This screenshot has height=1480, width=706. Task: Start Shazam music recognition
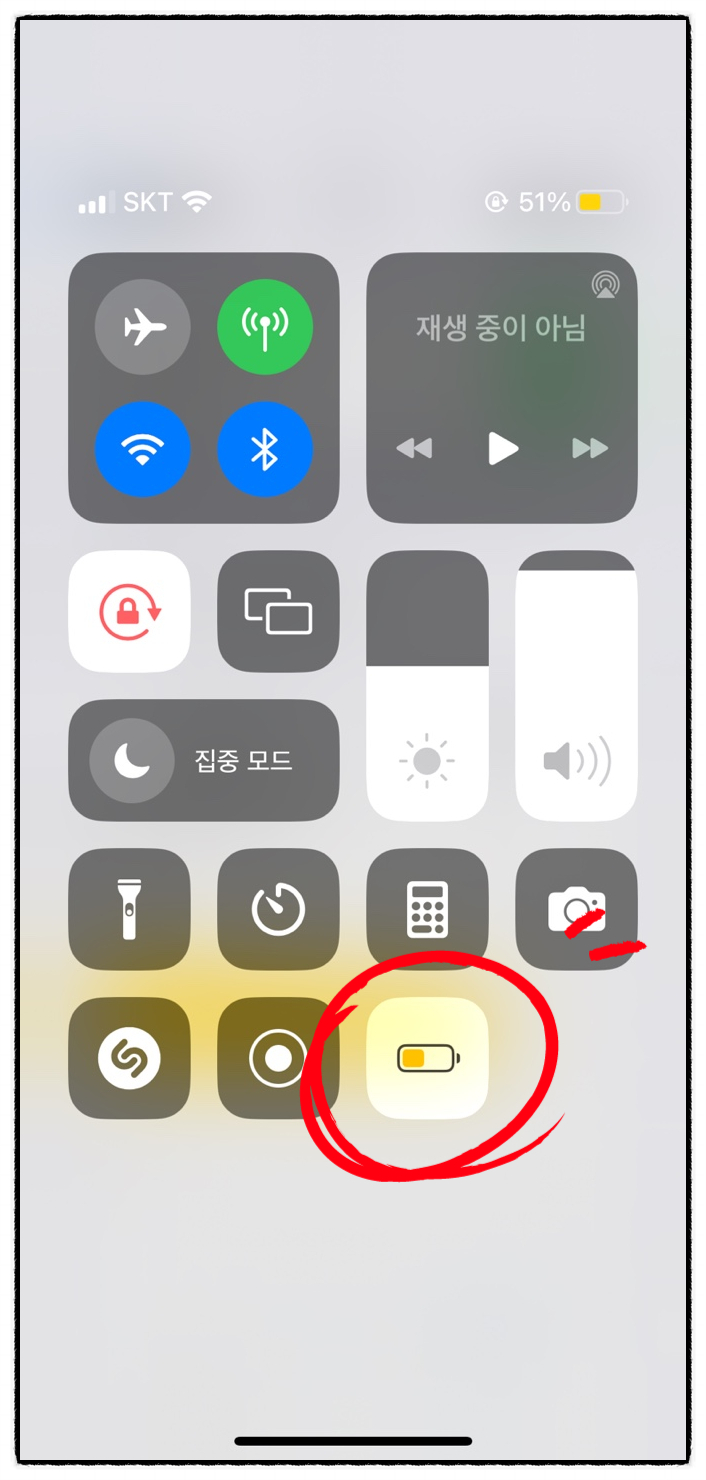point(129,1057)
